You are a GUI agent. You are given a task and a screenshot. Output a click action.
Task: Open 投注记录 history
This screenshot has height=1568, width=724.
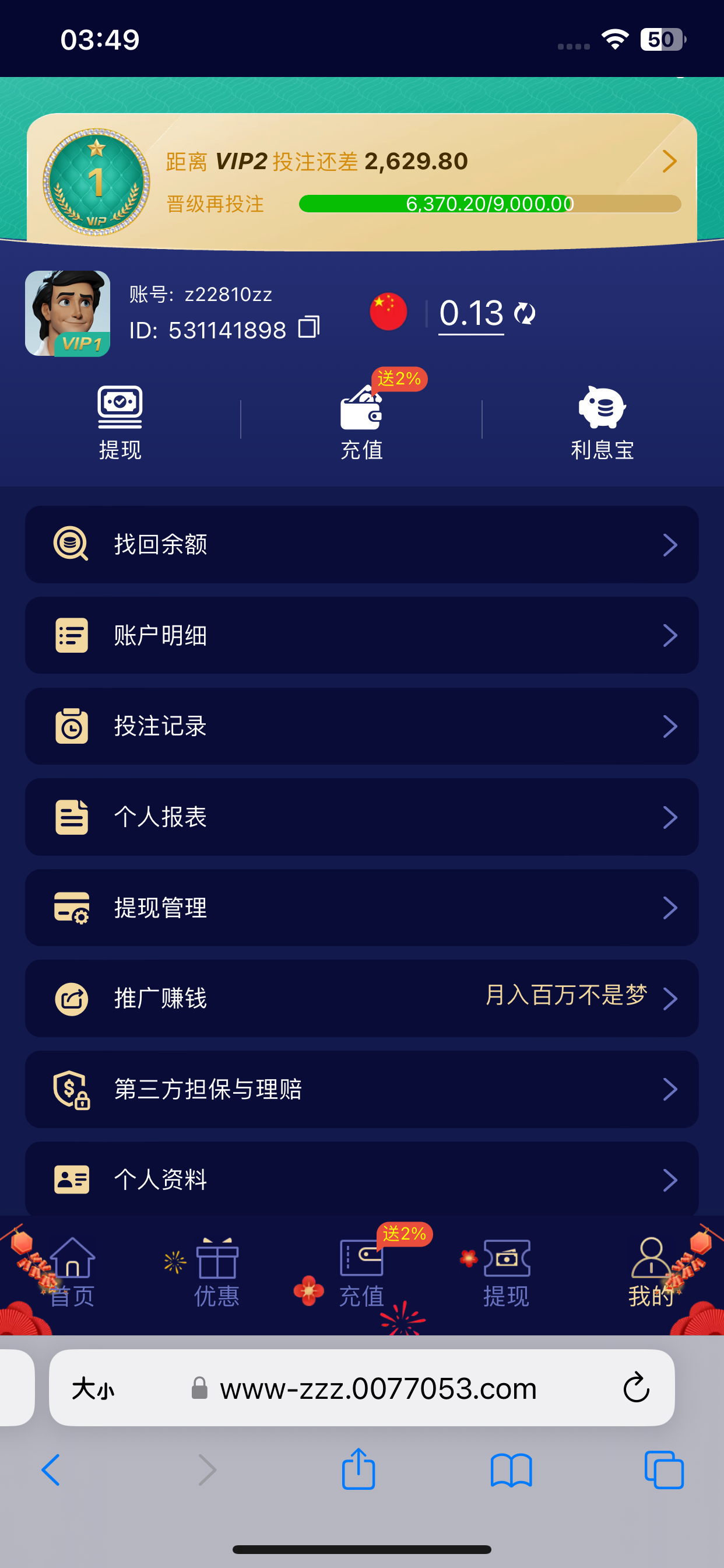point(361,726)
